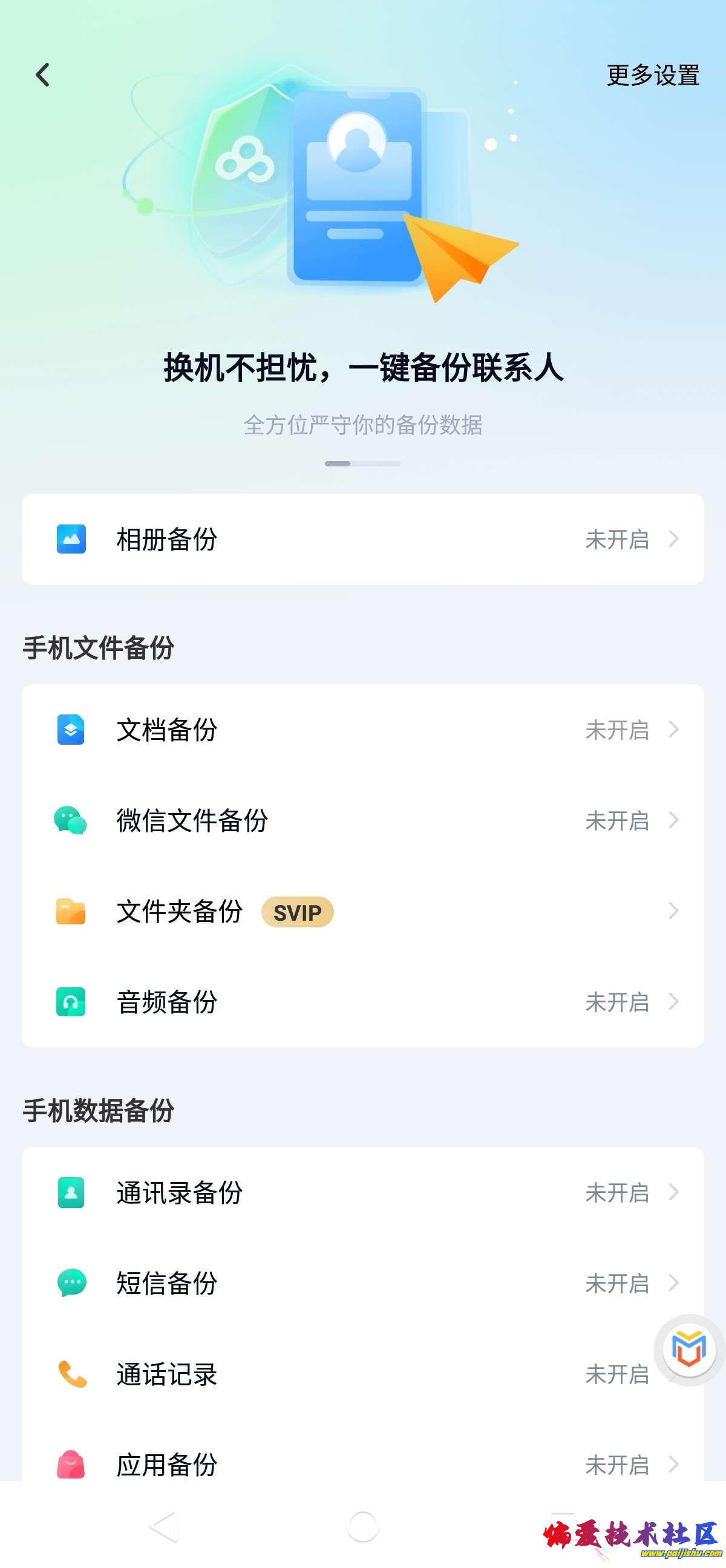Image resolution: width=726 pixels, height=1568 pixels.
Task: Open the orange folder icon for 文件夹备份
Action: pyautogui.click(x=72, y=911)
